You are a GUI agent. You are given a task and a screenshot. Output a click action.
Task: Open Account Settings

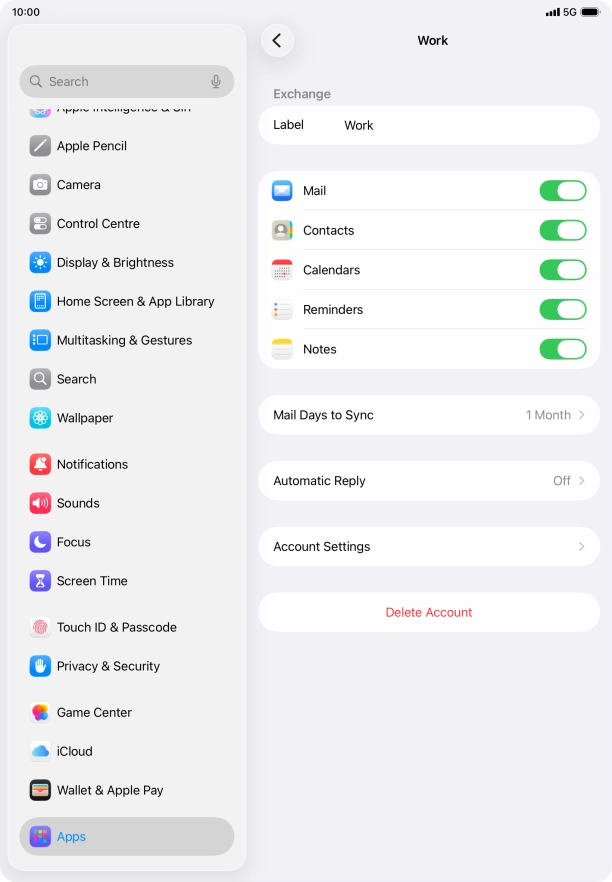click(429, 547)
